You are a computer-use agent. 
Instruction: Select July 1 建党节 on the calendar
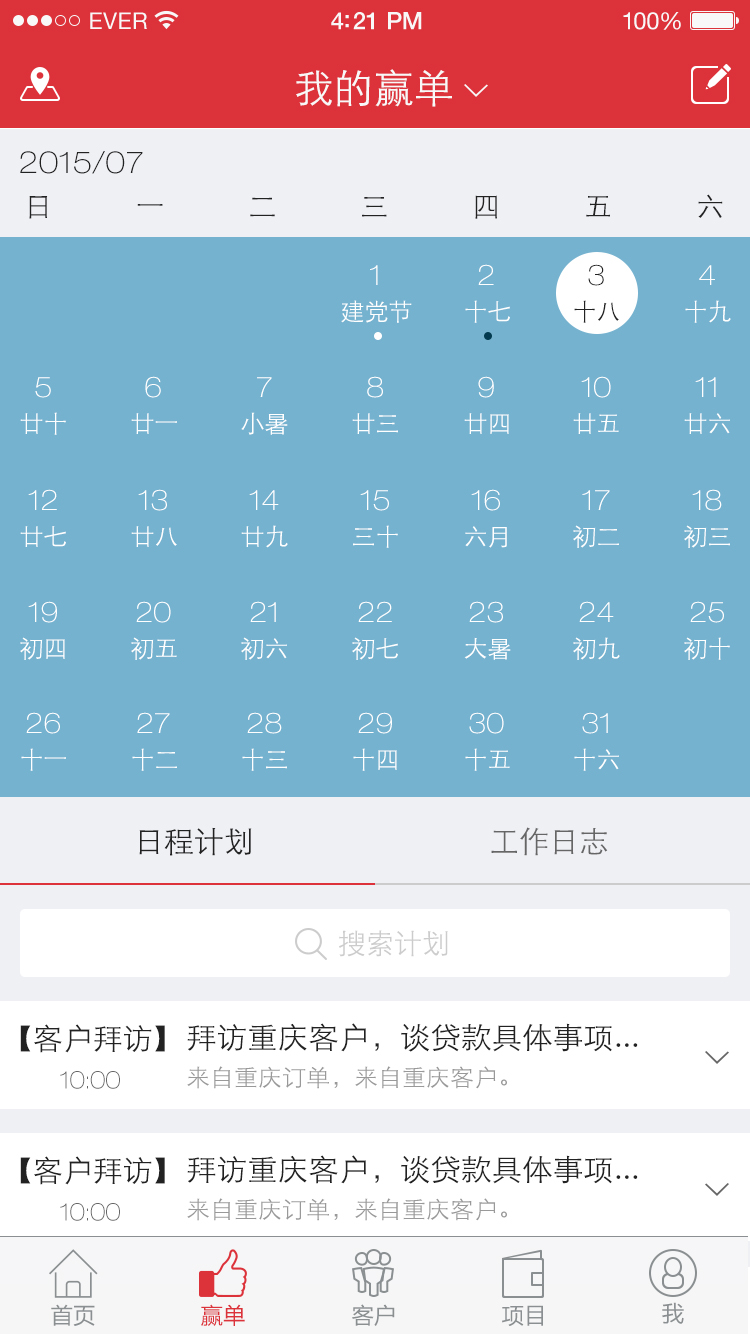[x=375, y=294]
